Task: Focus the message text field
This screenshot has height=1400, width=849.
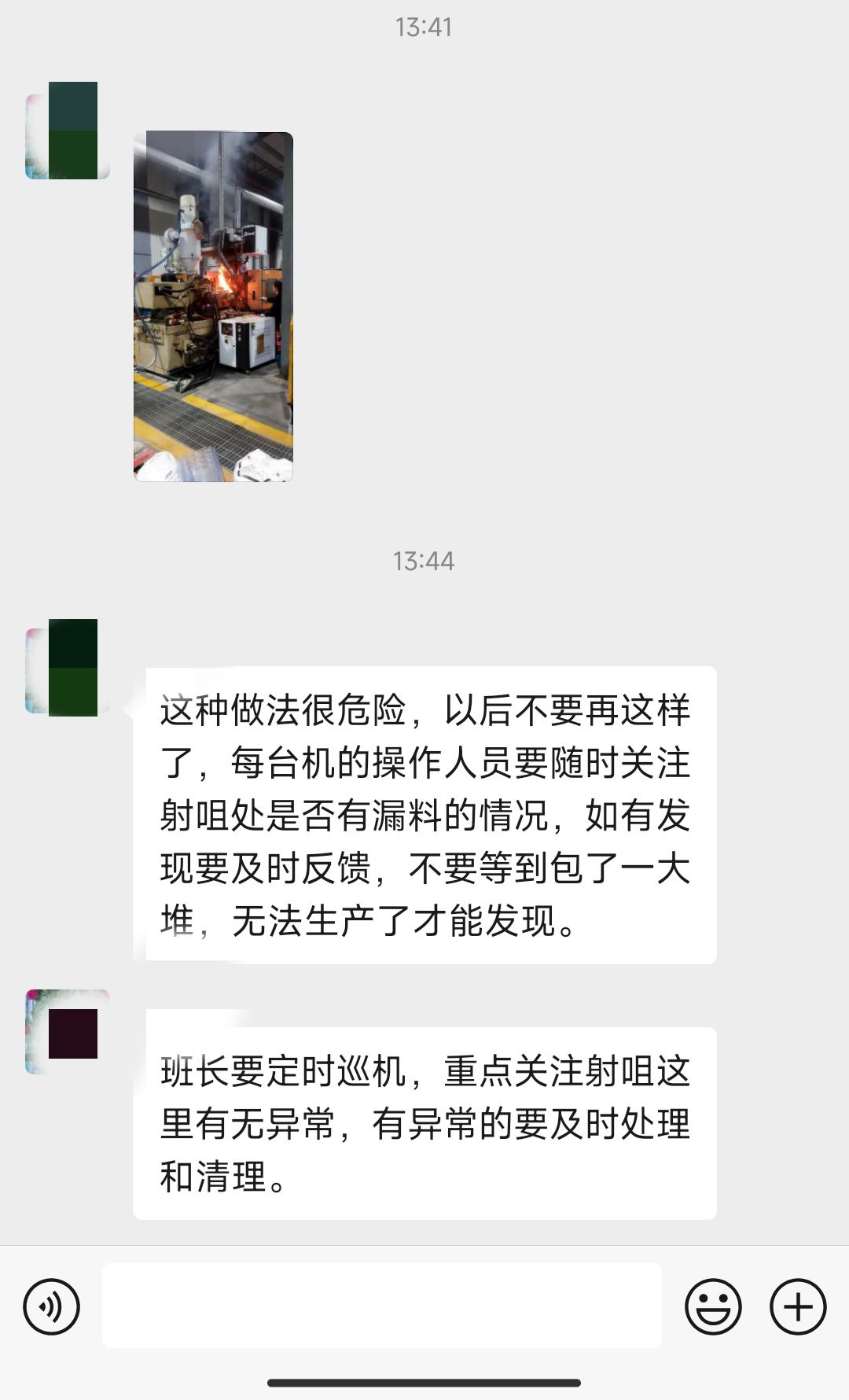Action: pyautogui.click(x=381, y=1306)
